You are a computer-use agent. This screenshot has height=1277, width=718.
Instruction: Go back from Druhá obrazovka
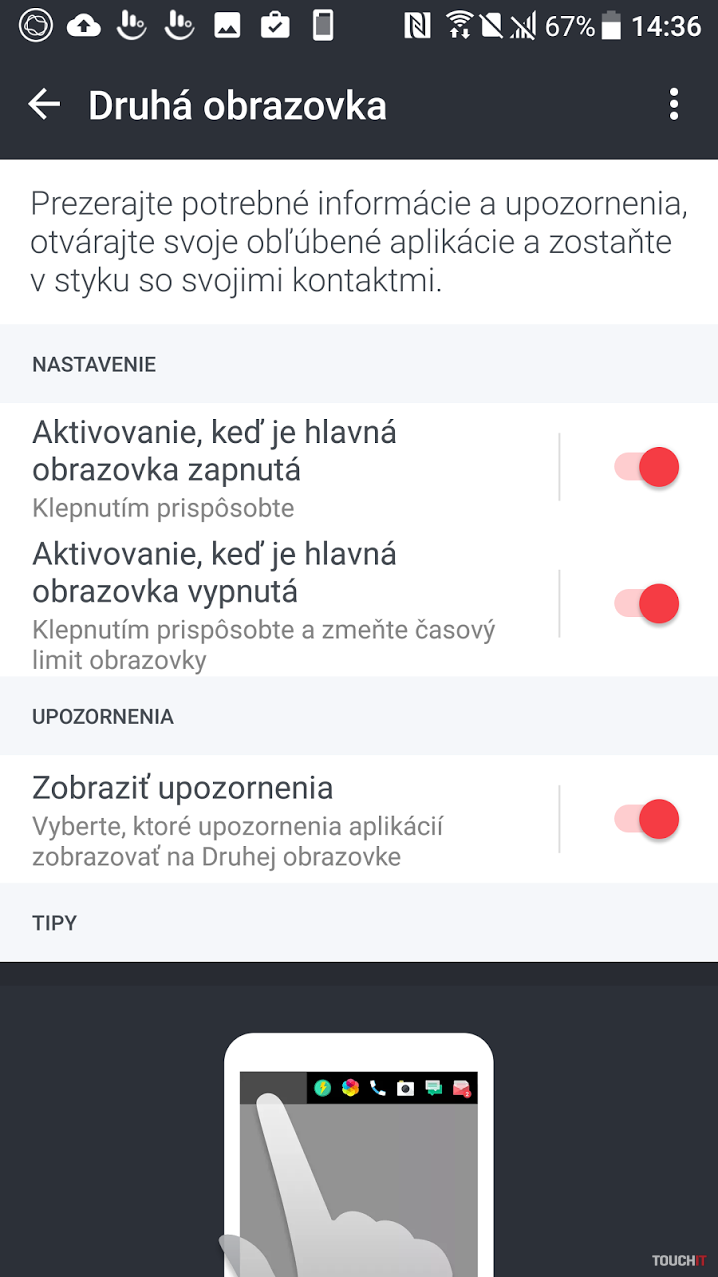[x=44, y=104]
